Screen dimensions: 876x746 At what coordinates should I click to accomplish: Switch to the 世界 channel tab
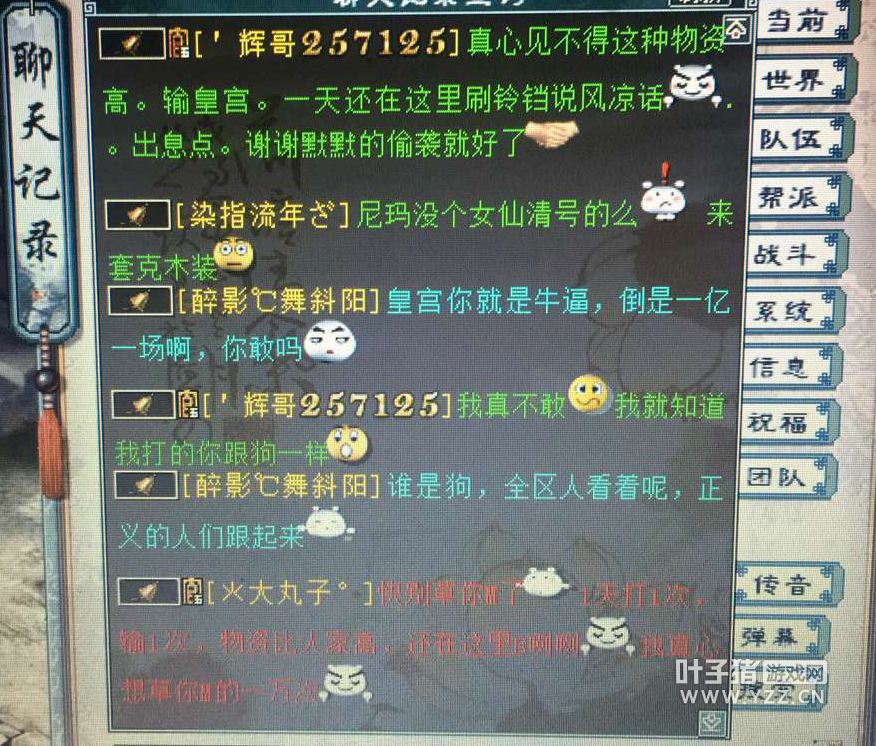(x=799, y=80)
